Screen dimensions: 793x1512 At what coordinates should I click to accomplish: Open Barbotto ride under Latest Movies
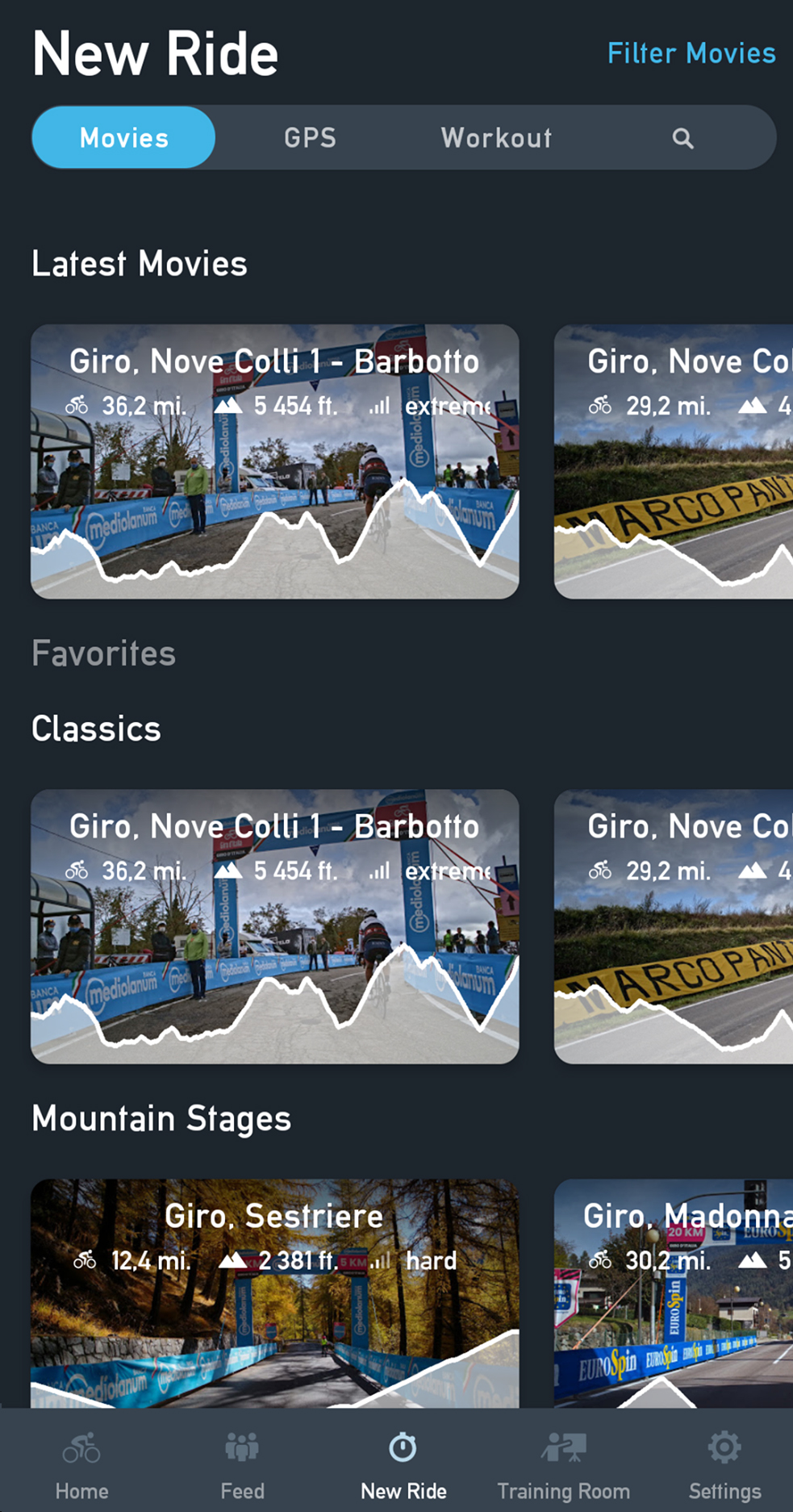coord(274,462)
